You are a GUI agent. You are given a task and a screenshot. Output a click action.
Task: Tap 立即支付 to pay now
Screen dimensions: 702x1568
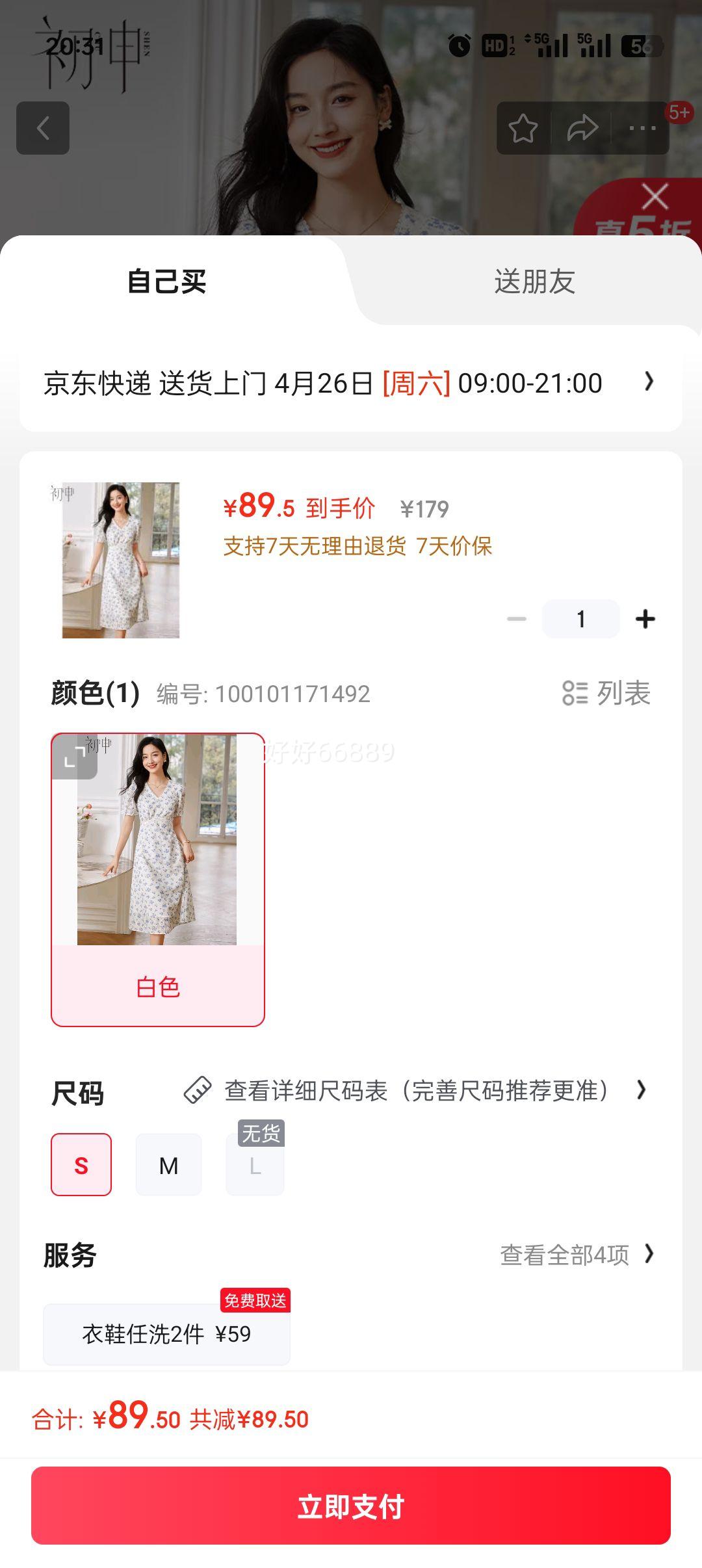coord(351,1506)
